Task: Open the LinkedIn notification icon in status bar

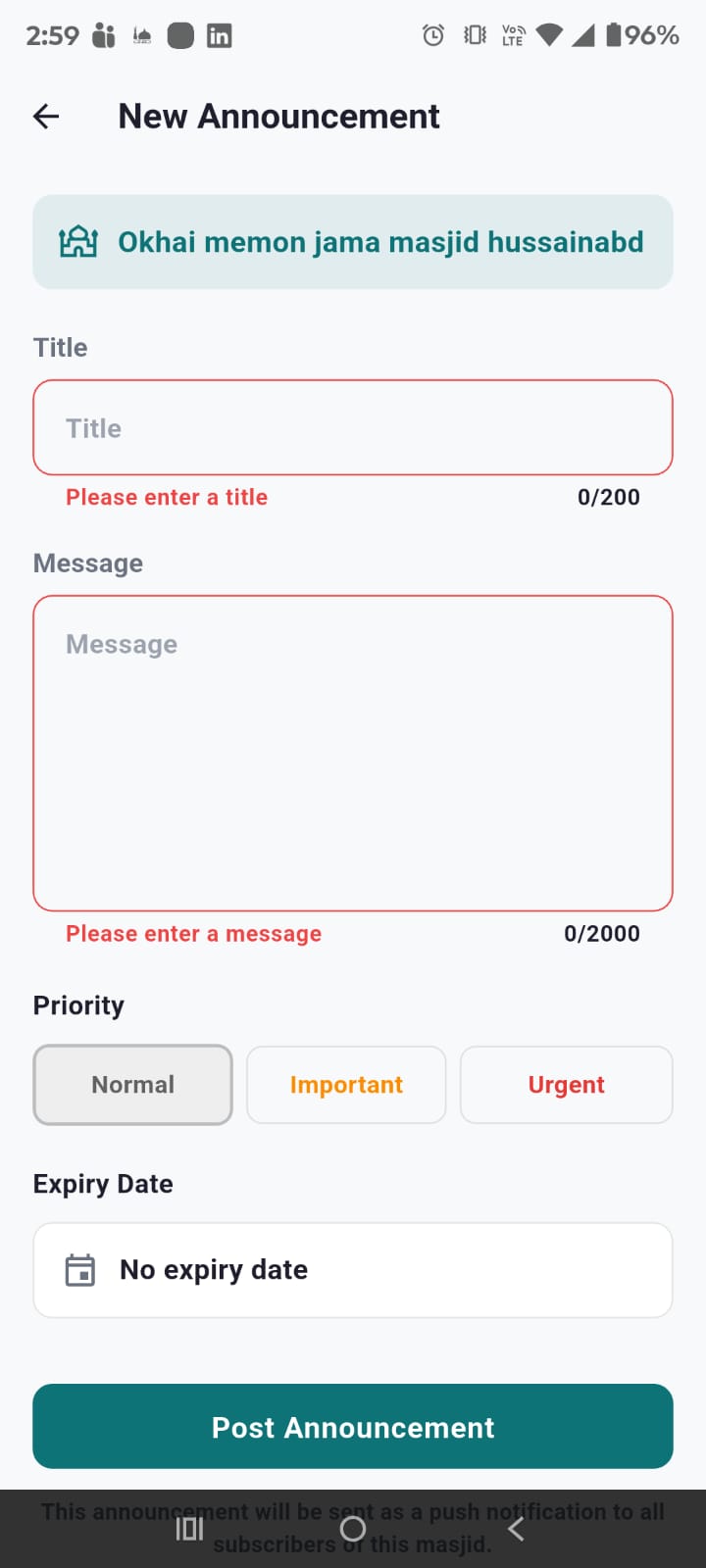Action: (x=220, y=34)
